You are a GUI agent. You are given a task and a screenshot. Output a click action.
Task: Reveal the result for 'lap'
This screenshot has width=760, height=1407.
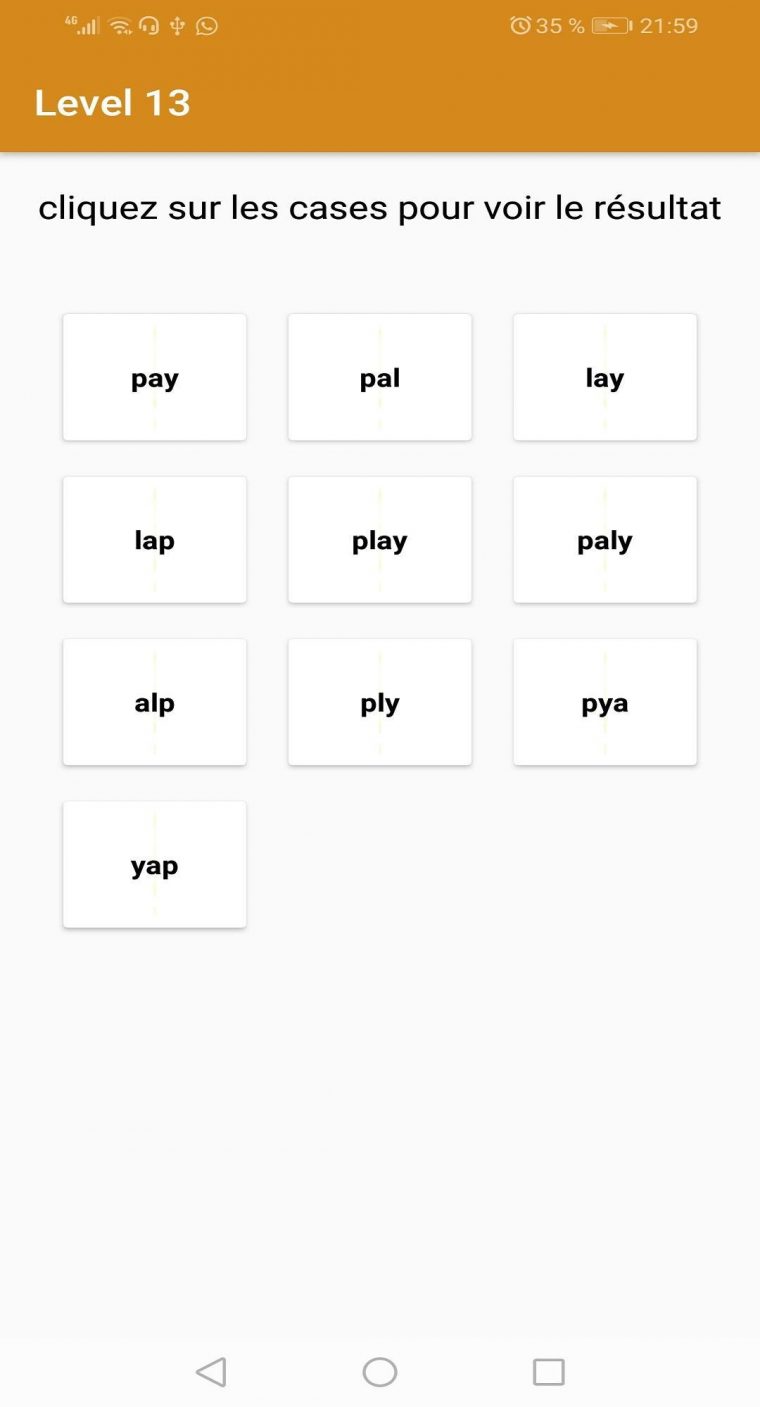[x=154, y=540]
